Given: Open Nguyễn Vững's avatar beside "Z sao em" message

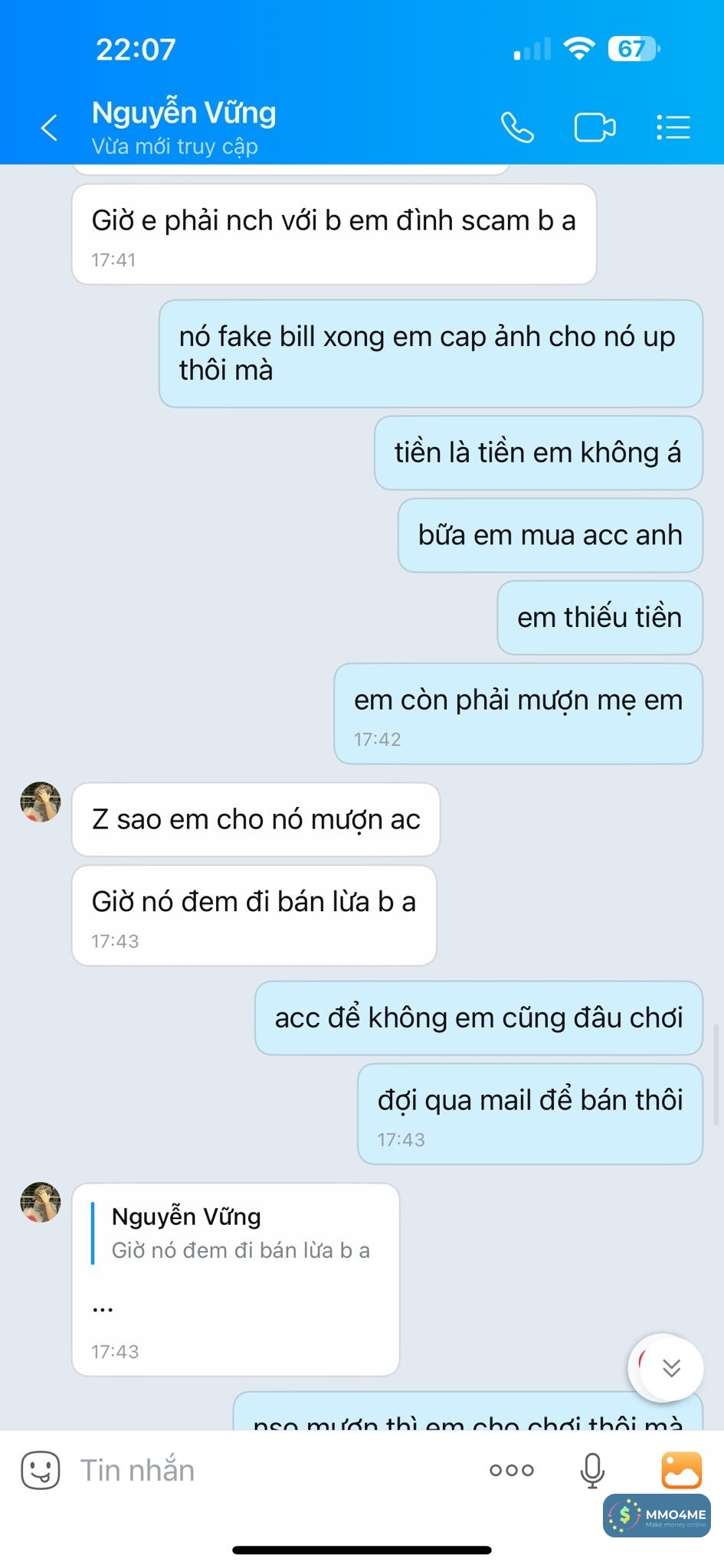Looking at the screenshot, I should [x=41, y=802].
